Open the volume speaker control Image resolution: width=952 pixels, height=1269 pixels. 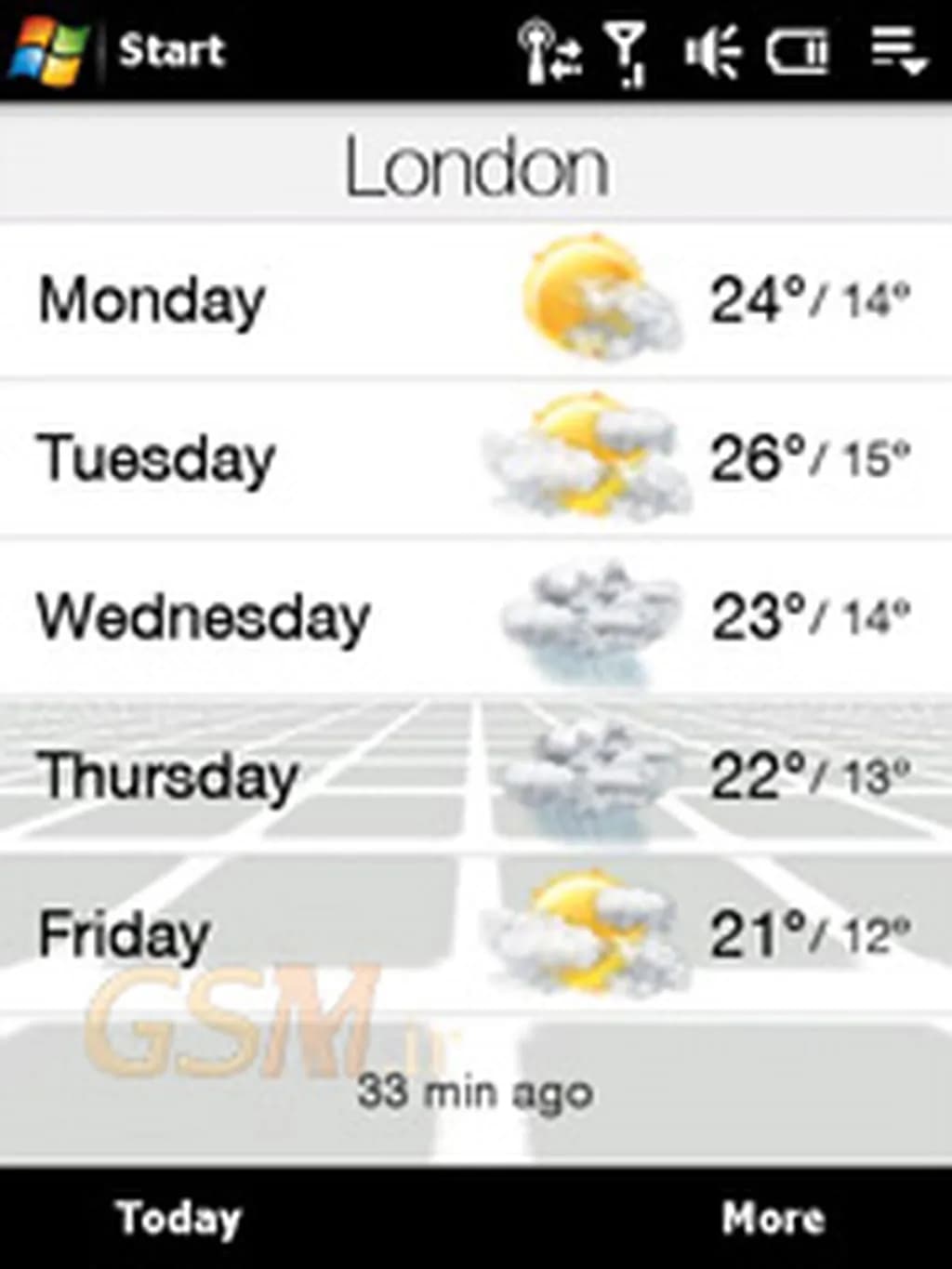pos(712,52)
